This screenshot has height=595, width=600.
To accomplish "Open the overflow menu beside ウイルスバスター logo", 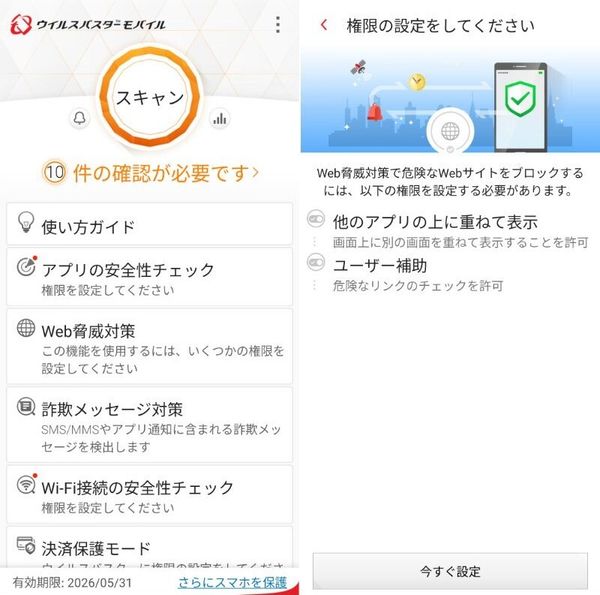I will coord(278,25).
